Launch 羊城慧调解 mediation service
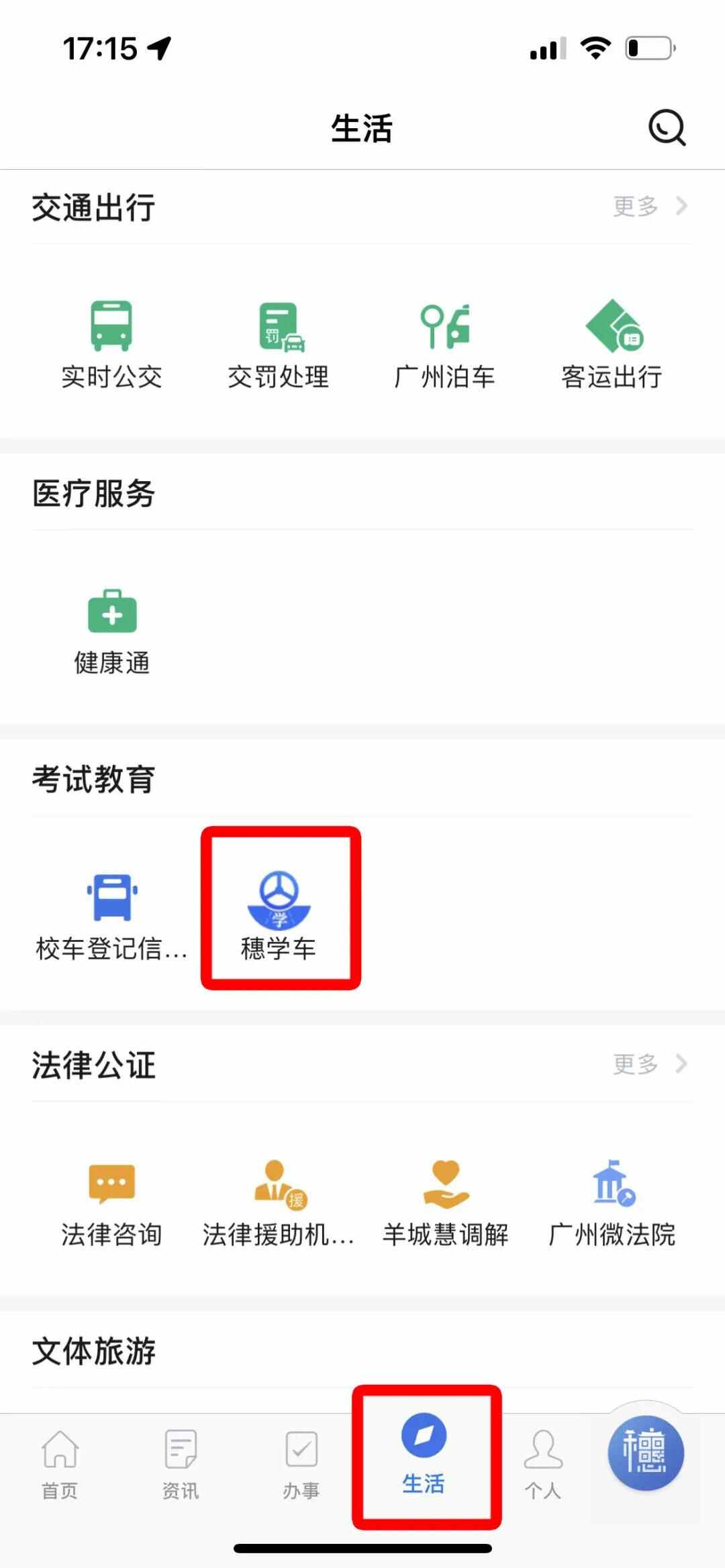This screenshot has height=1568, width=725. (445, 1202)
